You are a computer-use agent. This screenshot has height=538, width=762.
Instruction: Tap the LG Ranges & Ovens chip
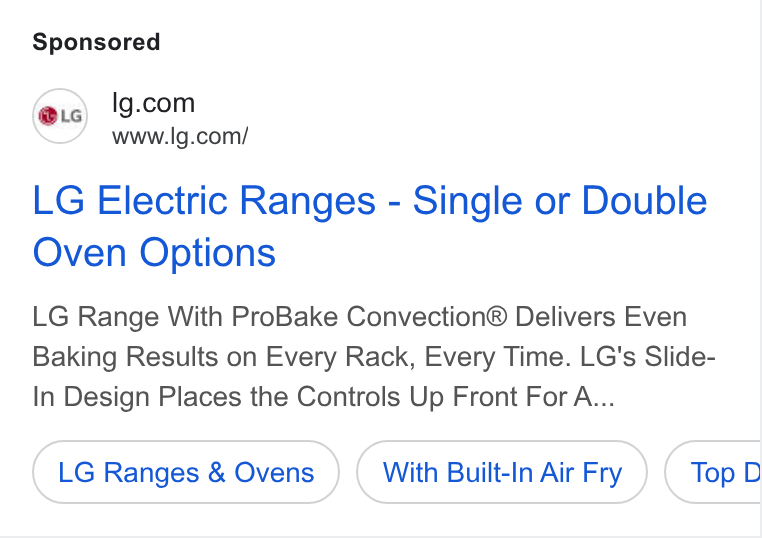click(186, 472)
